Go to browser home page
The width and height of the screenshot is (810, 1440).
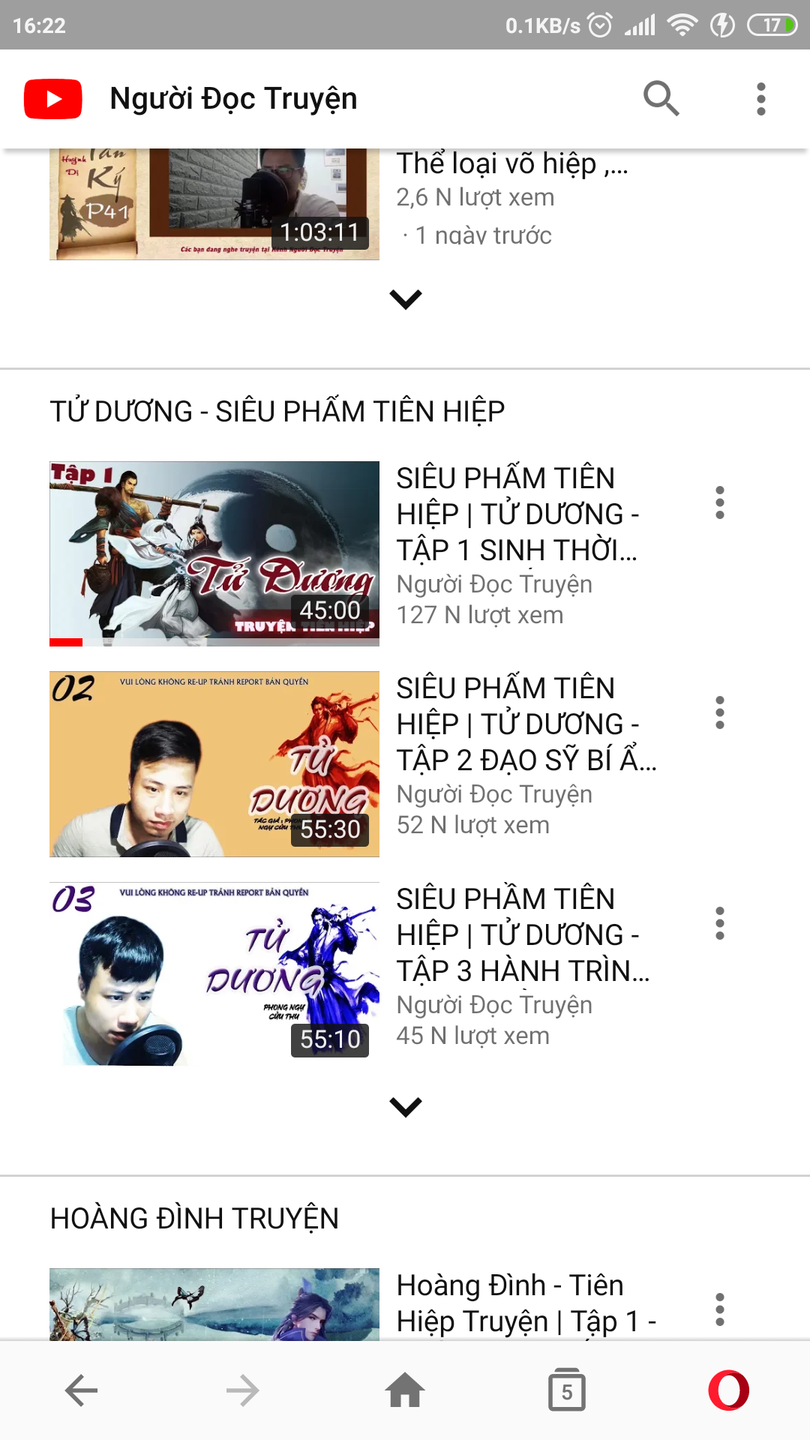(405, 1390)
